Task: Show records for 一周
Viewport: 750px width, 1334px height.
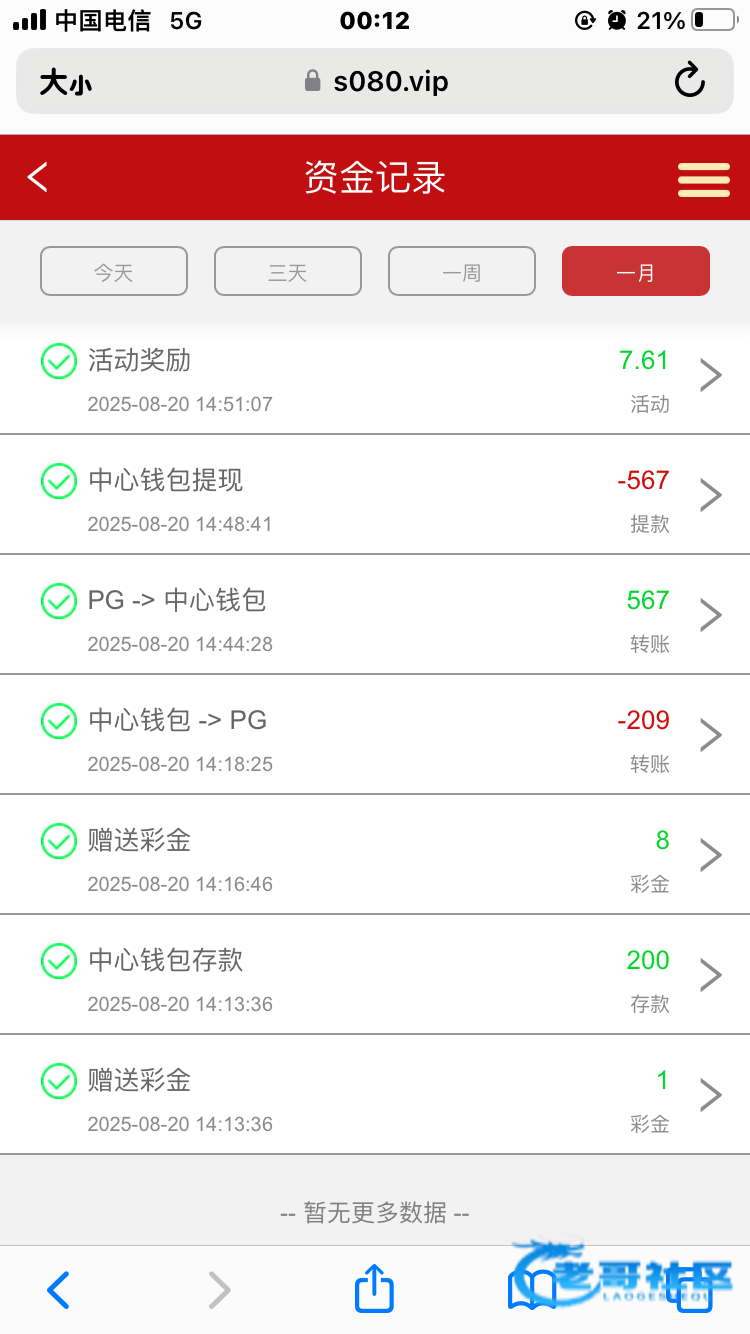Action: pos(462,271)
